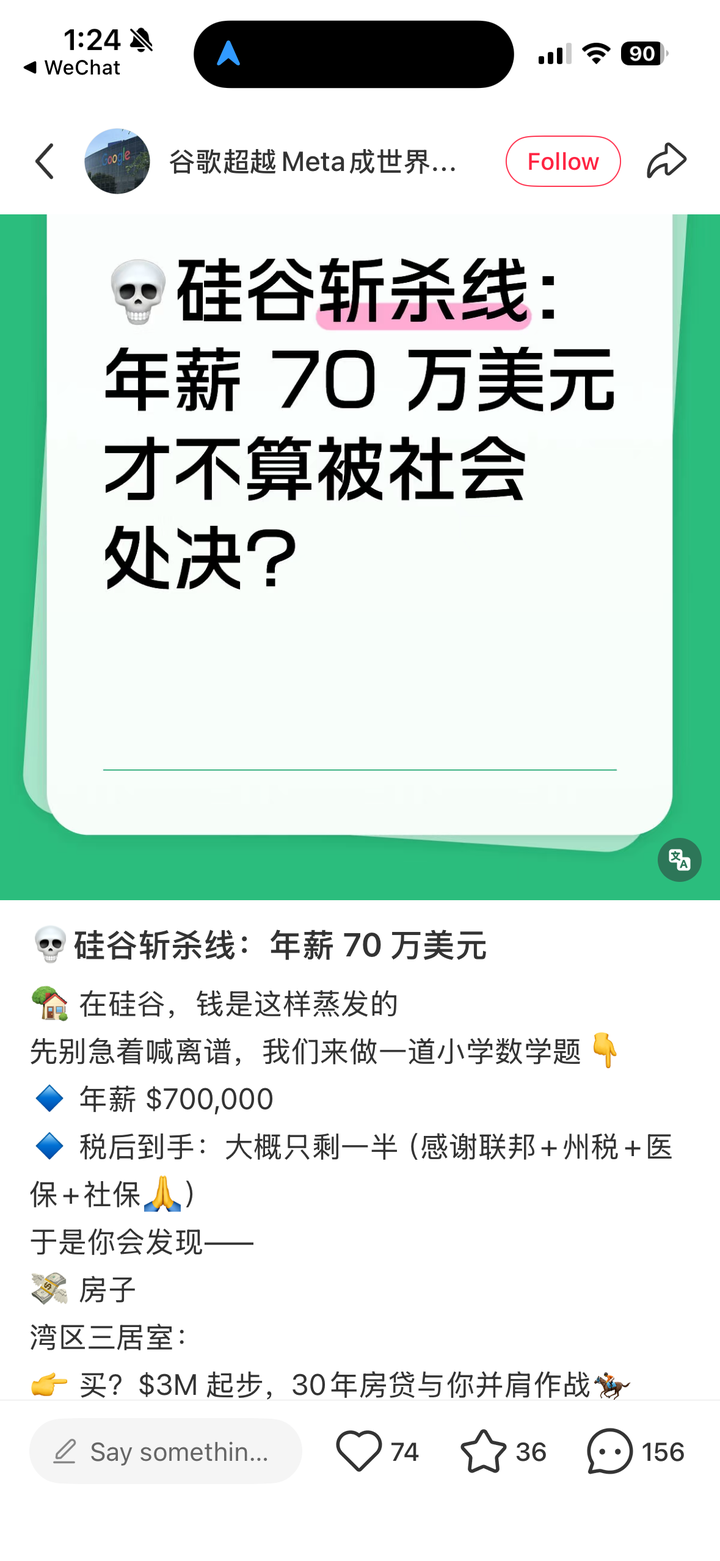Screen dimensions: 720x1561
Task: Translate the post image text
Action: [x=680, y=860]
